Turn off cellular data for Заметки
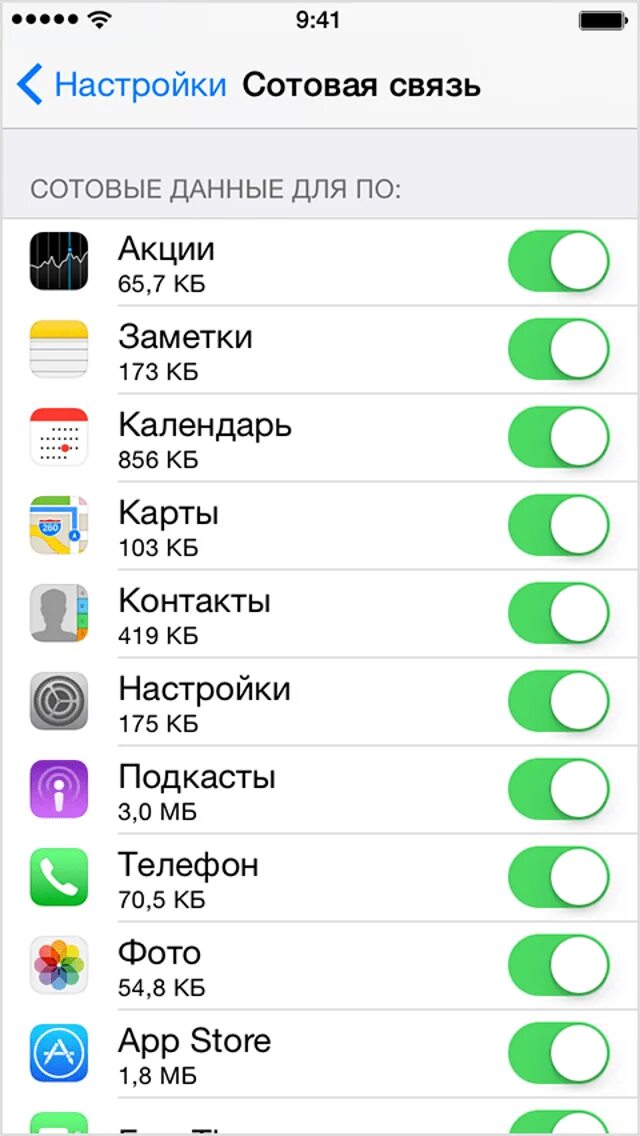This screenshot has width=640, height=1136. [x=559, y=349]
